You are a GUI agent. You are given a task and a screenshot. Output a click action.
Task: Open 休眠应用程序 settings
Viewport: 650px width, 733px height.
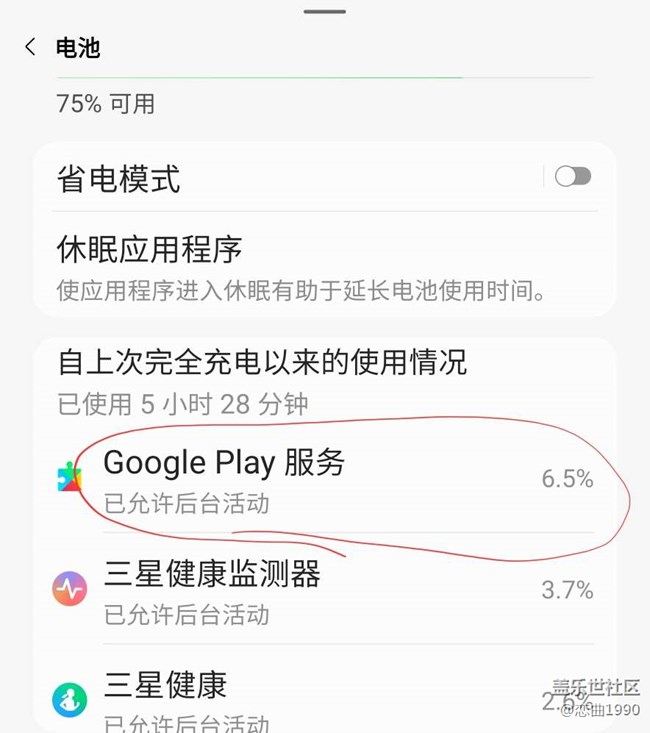point(300,267)
